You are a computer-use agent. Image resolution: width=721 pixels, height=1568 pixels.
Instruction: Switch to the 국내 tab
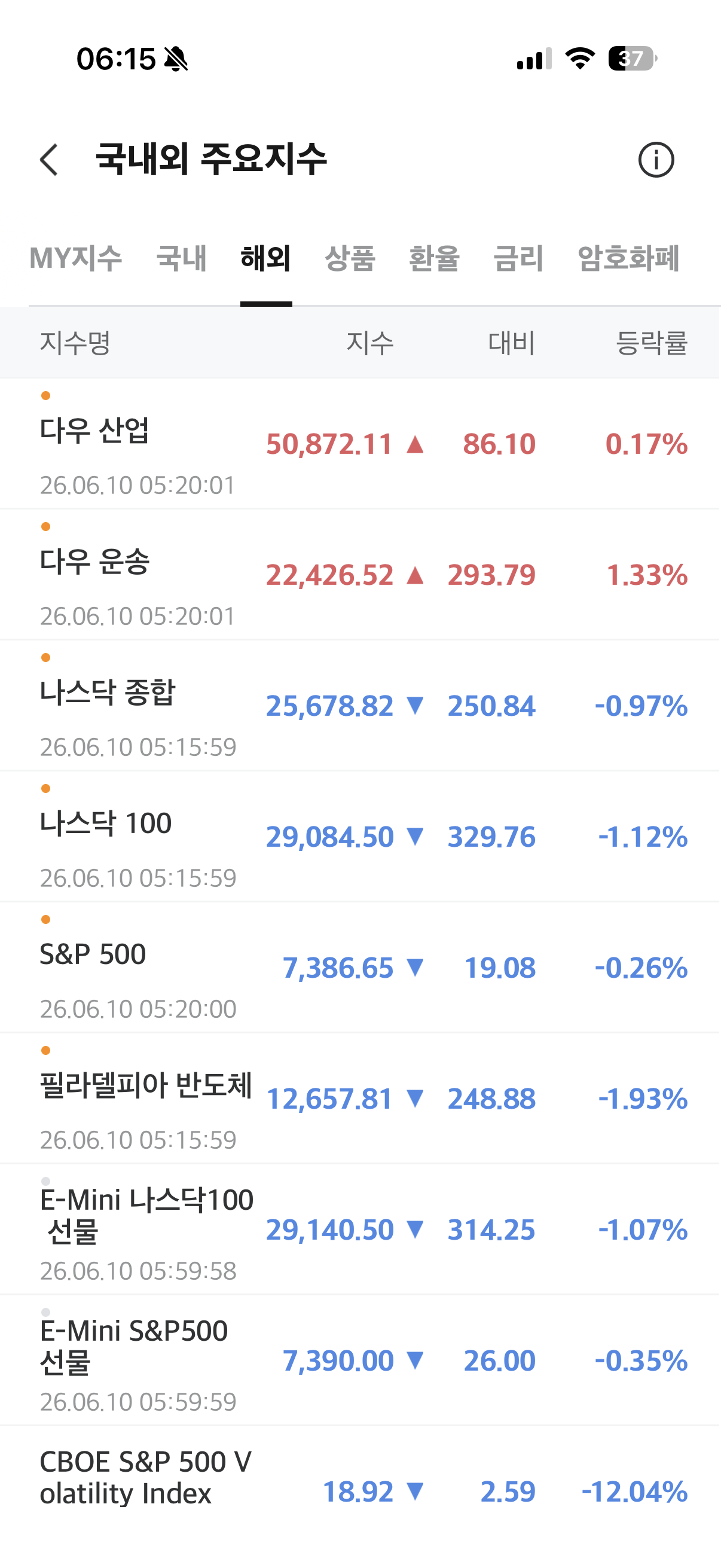[181, 258]
